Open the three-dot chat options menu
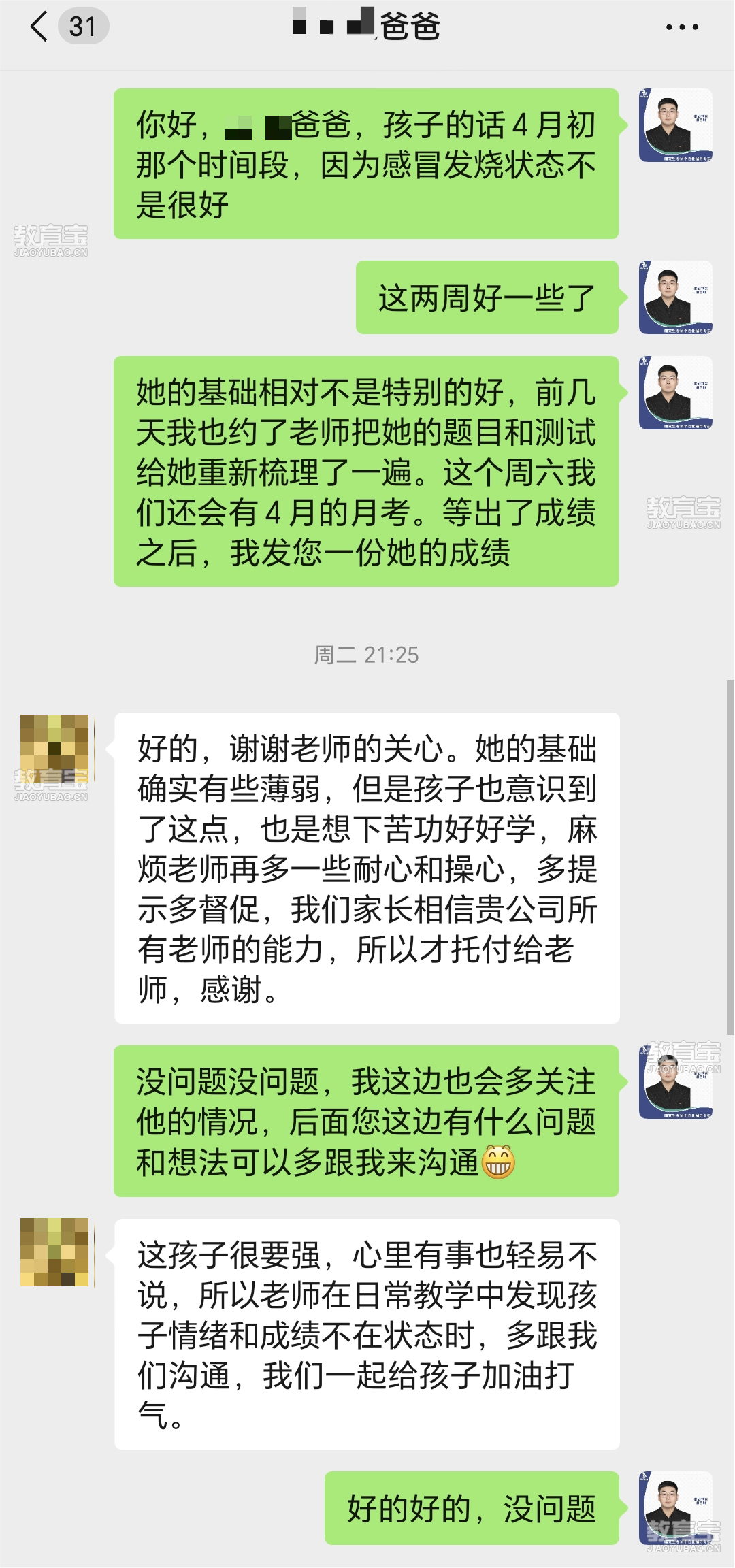The width and height of the screenshot is (735, 1568). tap(681, 27)
